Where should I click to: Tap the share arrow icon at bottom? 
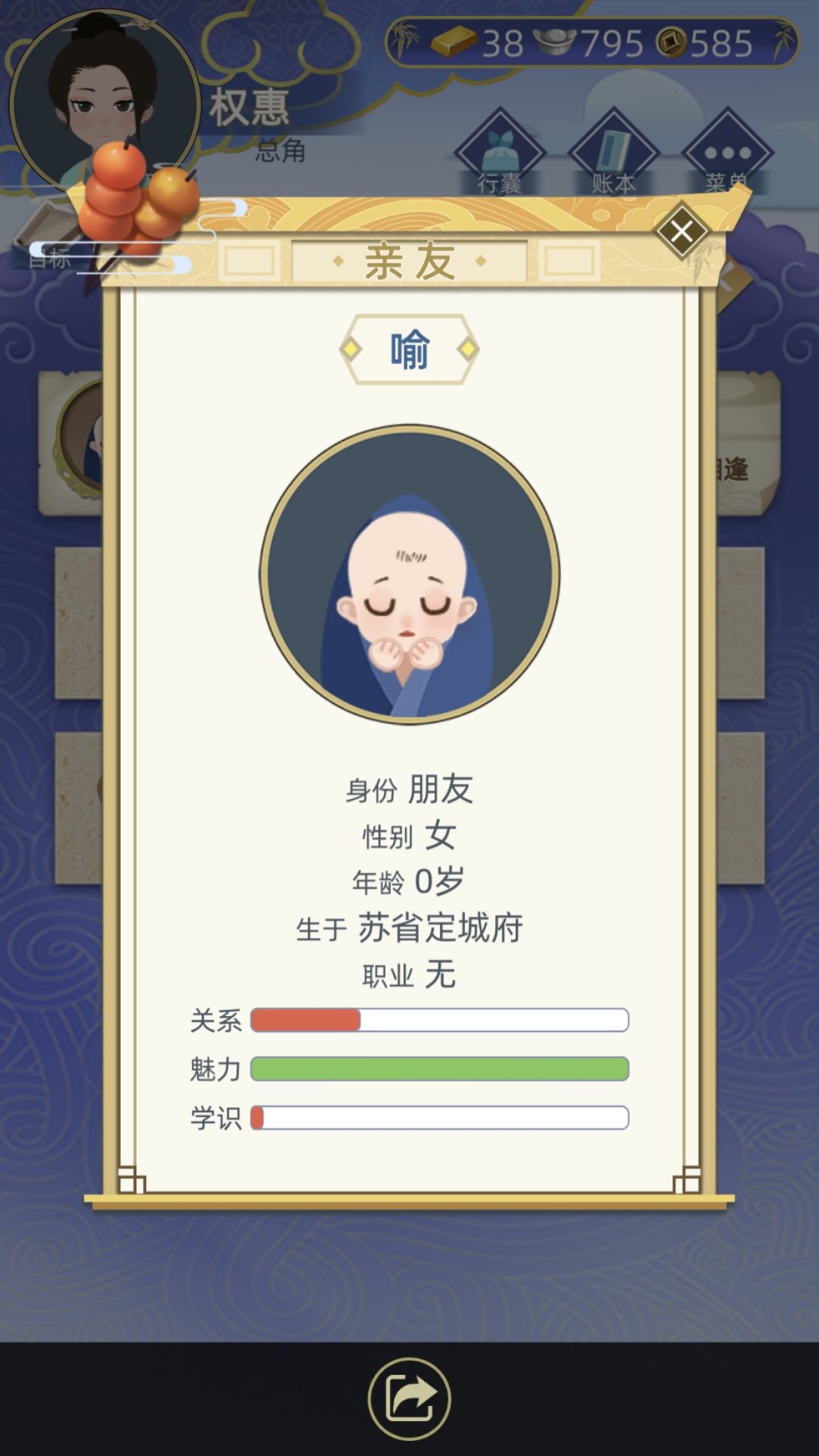click(x=409, y=1398)
